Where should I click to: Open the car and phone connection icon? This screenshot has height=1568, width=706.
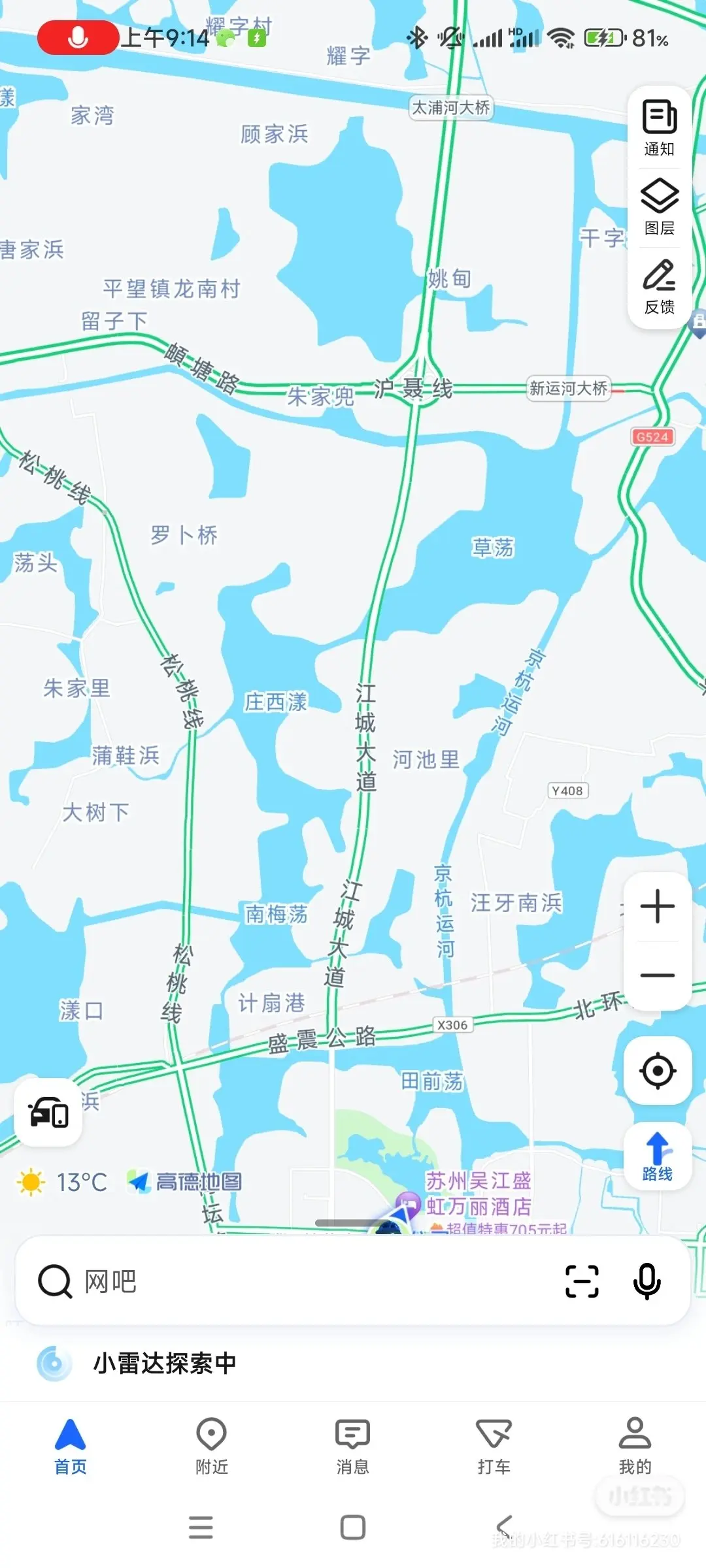coord(48,1113)
